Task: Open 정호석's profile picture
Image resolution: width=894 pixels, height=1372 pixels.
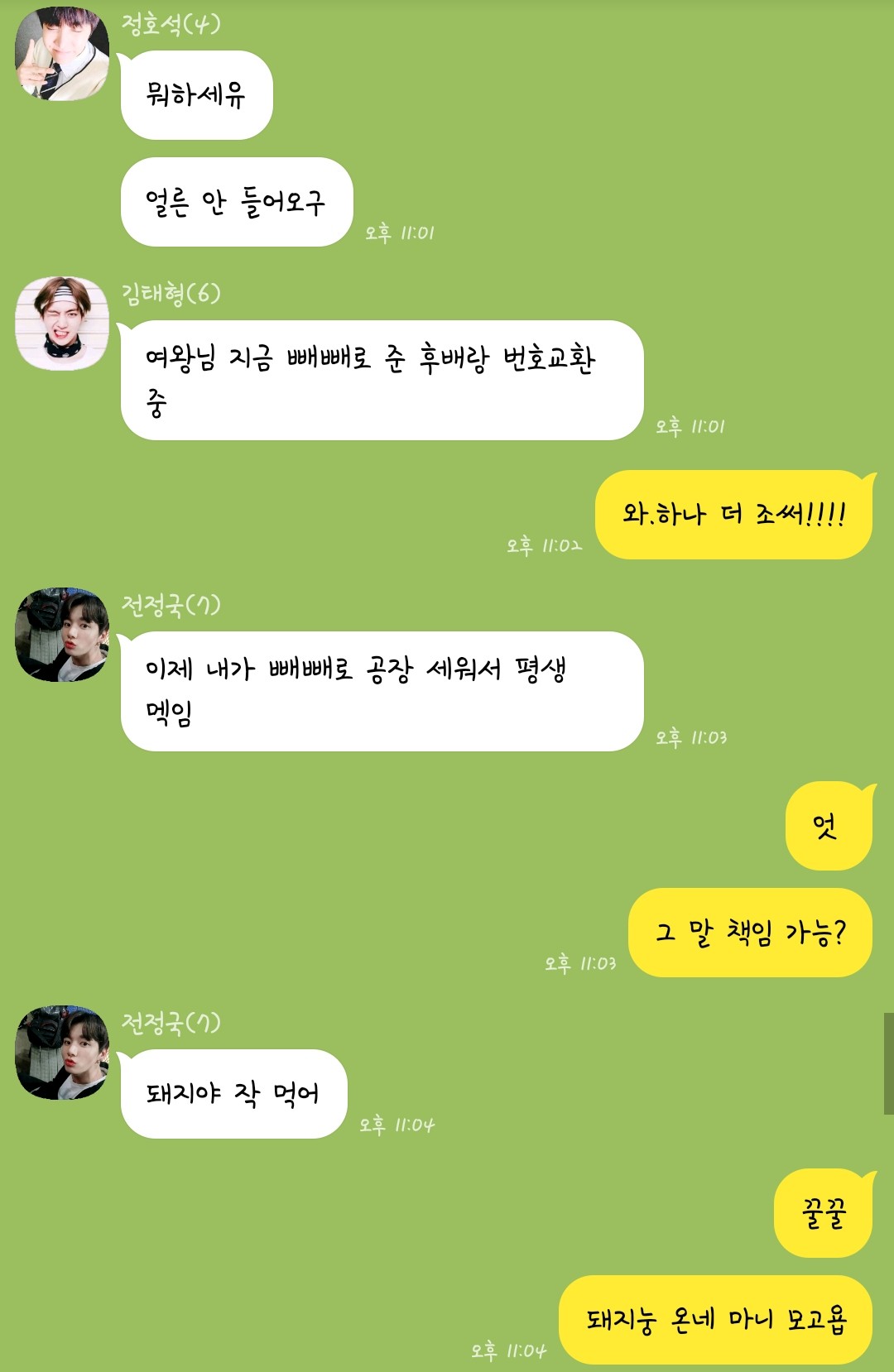Action: pos(62,54)
